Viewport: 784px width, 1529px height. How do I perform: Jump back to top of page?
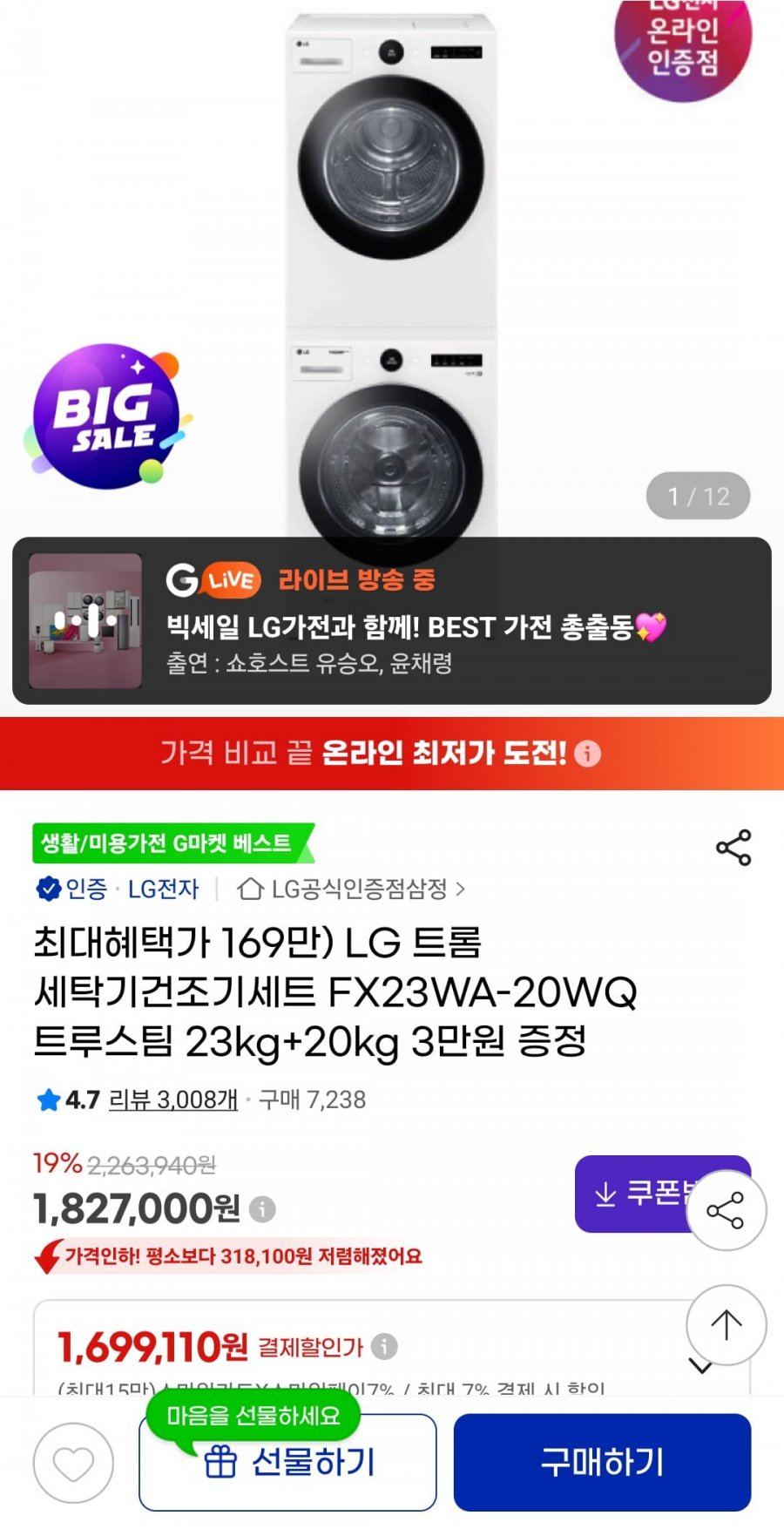click(726, 1324)
